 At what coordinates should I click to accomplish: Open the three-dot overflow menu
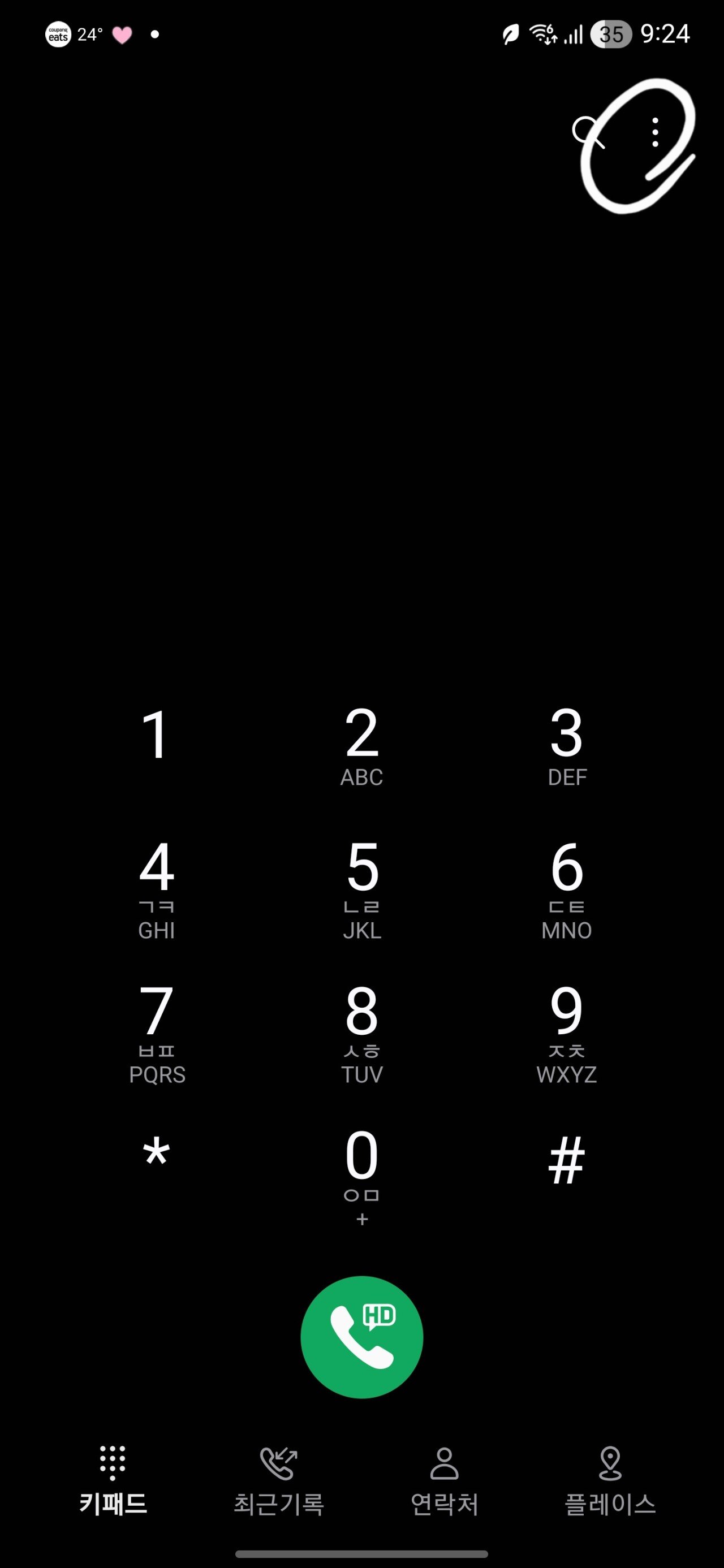[655, 132]
